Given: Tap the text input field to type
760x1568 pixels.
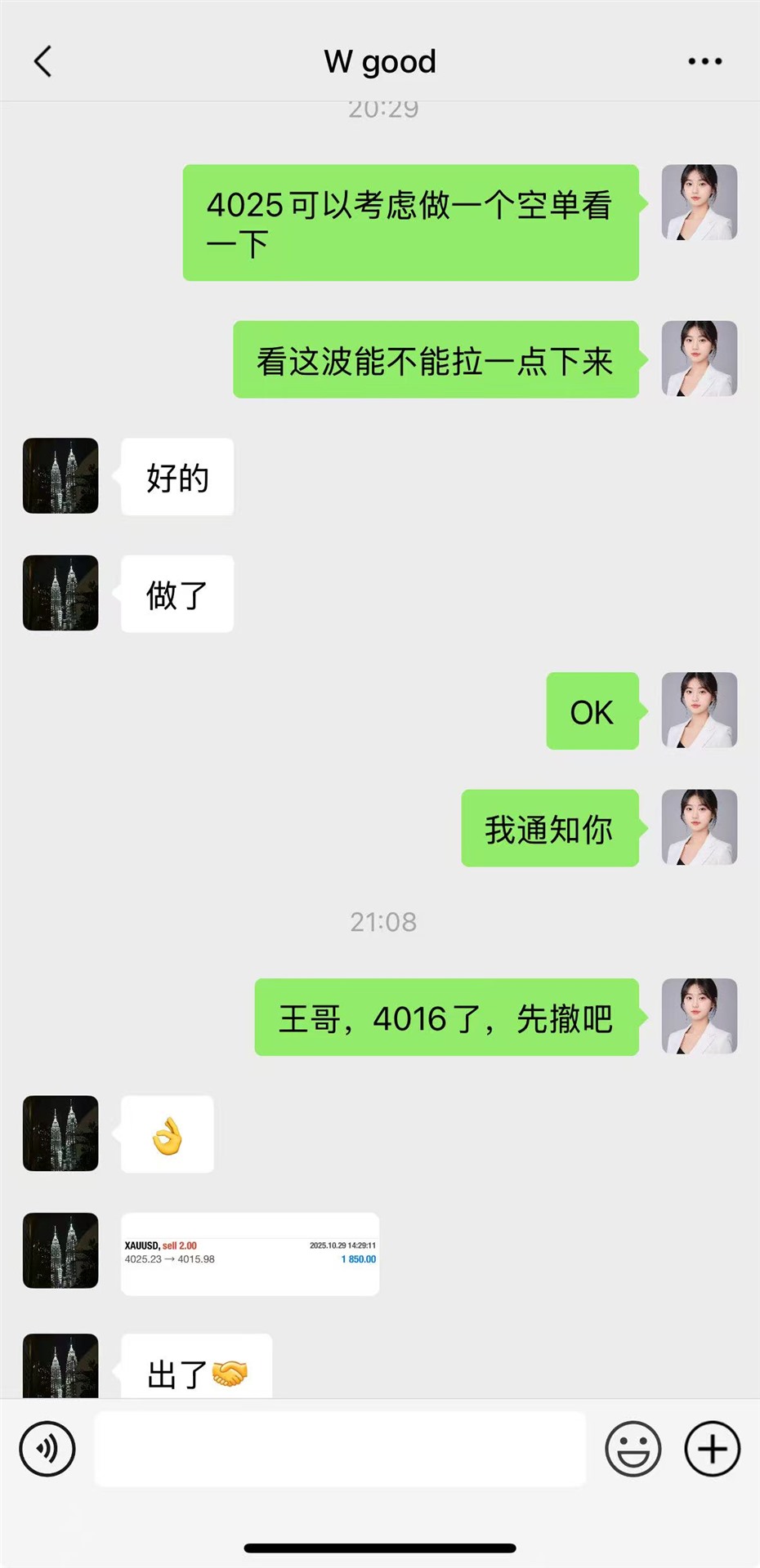Looking at the screenshot, I should [x=341, y=1448].
